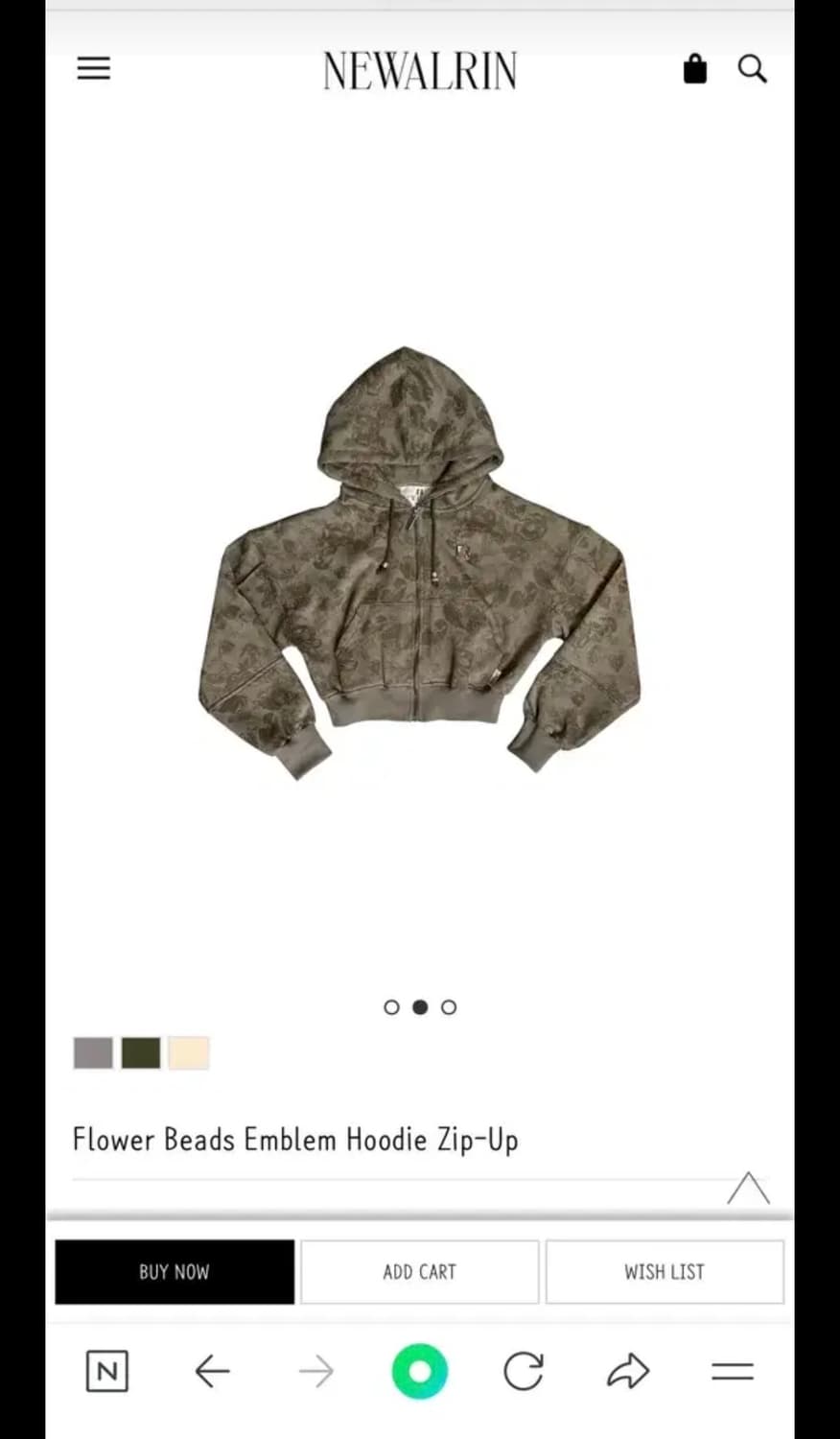Refresh the page with the reload icon

point(525,1371)
